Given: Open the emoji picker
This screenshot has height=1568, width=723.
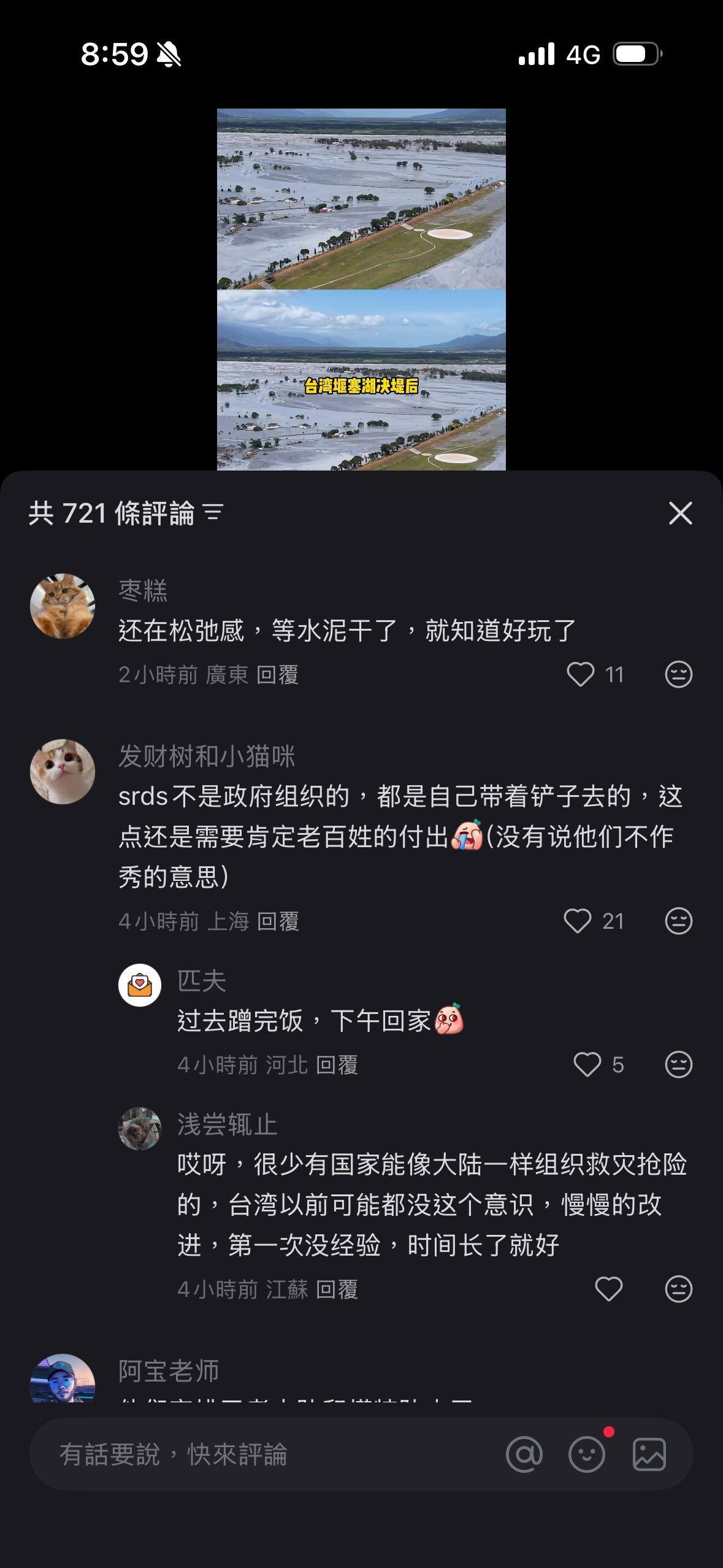Looking at the screenshot, I should coord(587,1455).
